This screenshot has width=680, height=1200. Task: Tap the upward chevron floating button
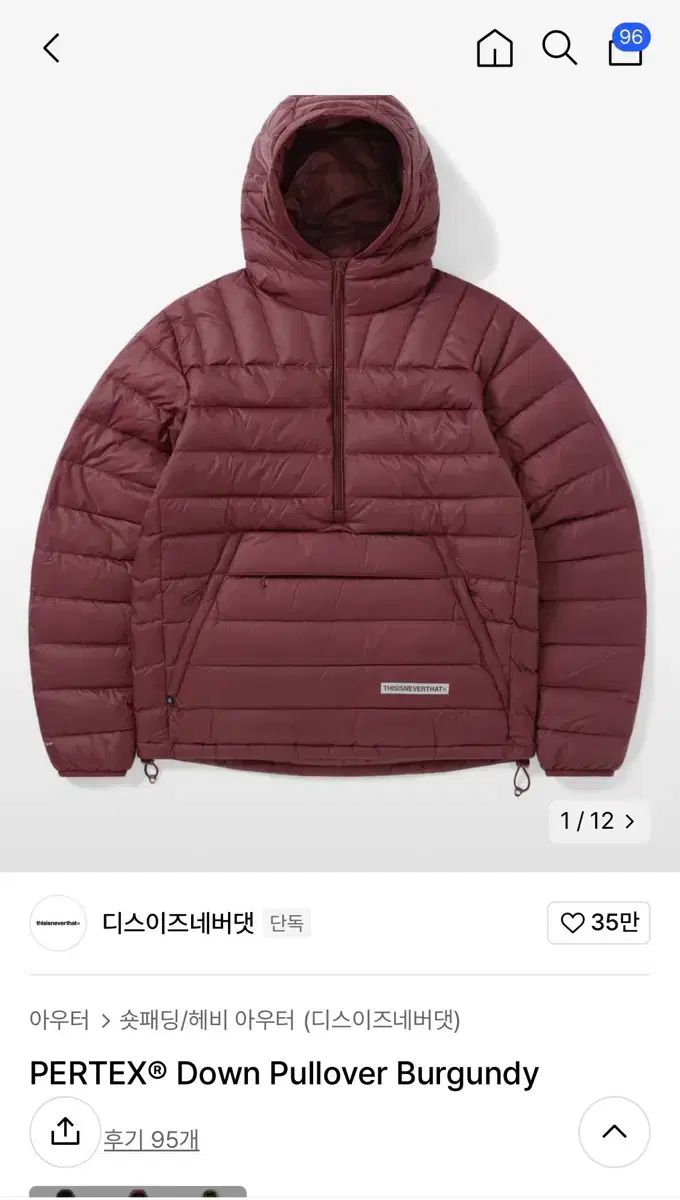tap(615, 1132)
